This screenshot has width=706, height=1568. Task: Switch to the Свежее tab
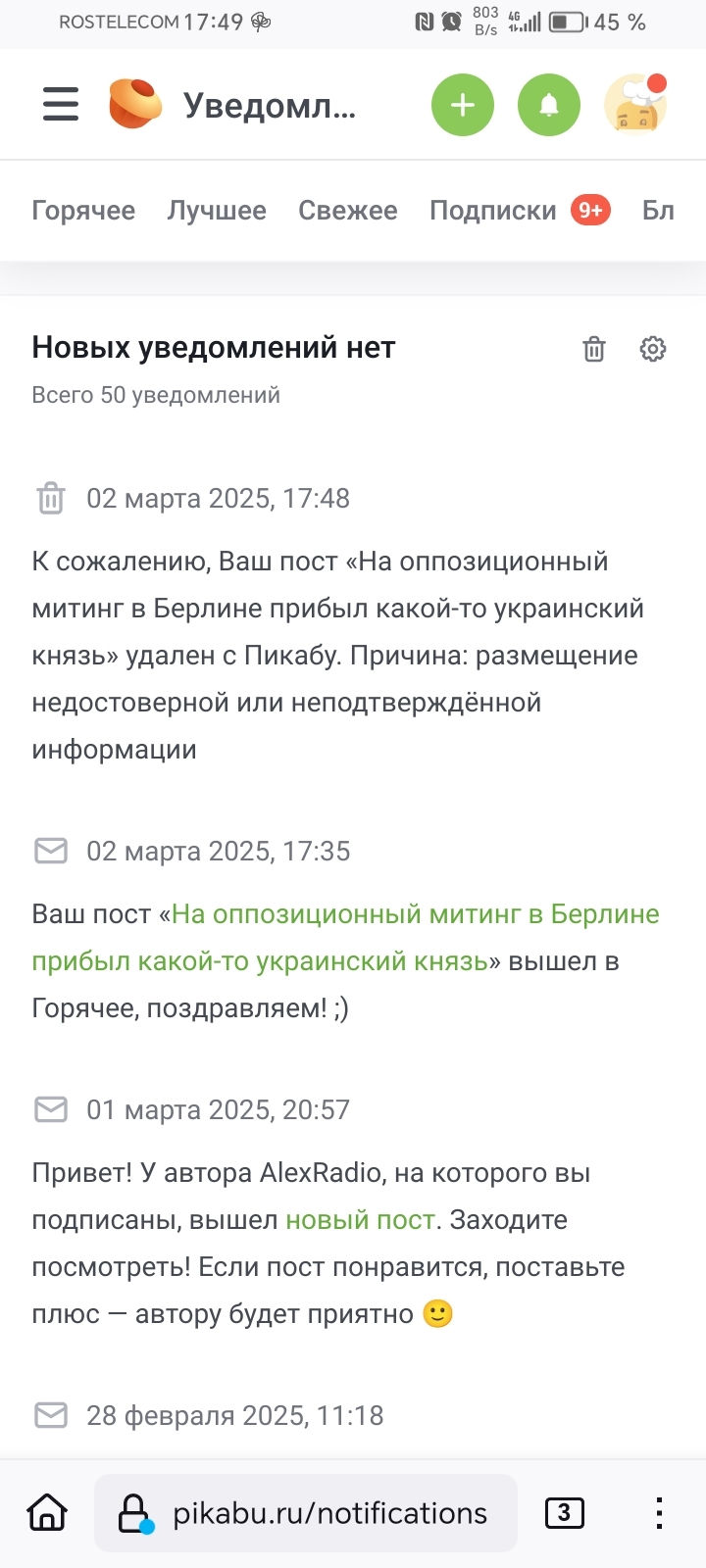pyautogui.click(x=348, y=211)
